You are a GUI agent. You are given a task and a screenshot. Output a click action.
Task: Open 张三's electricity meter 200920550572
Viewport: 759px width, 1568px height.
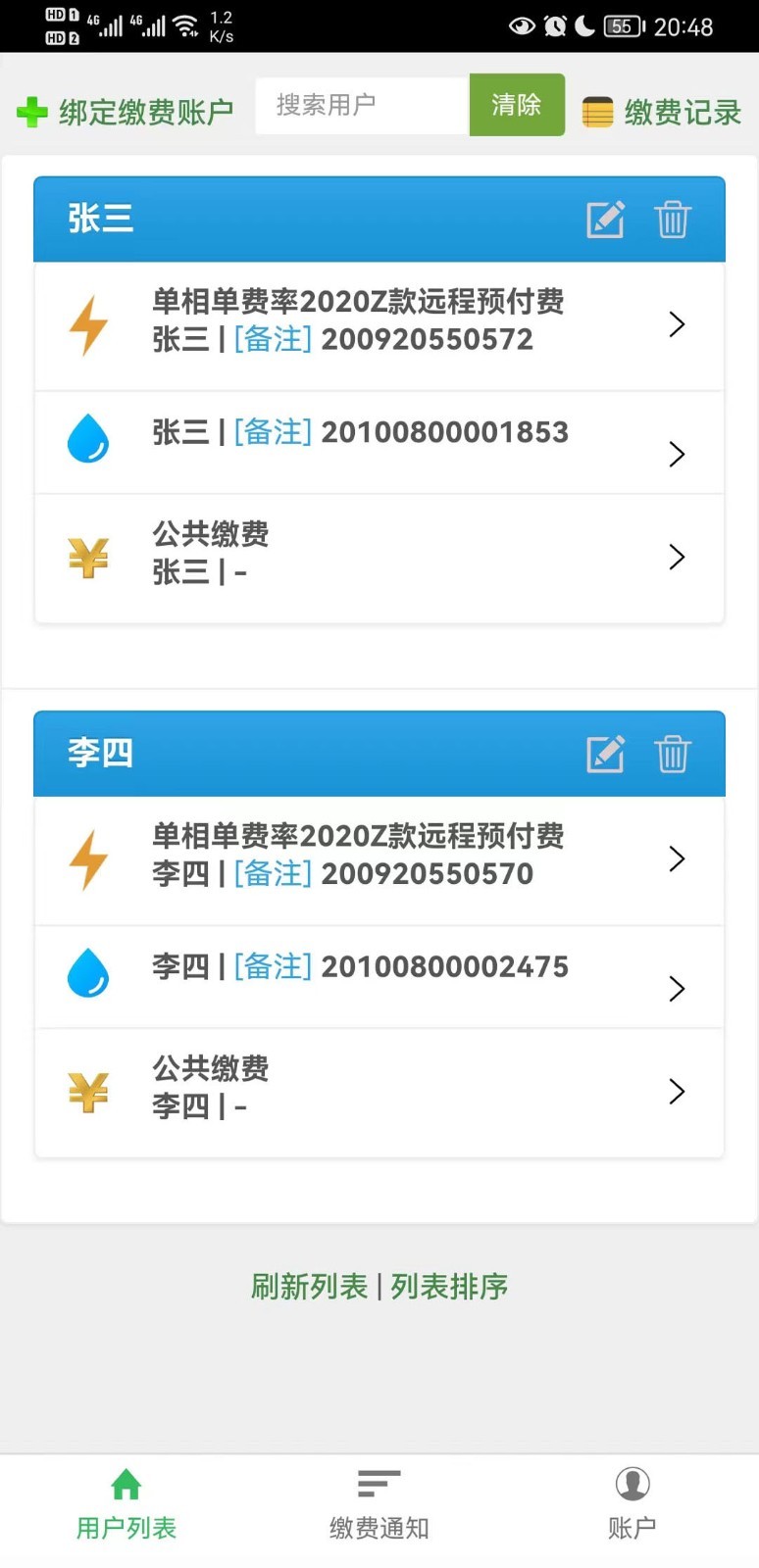tap(379, 325)
